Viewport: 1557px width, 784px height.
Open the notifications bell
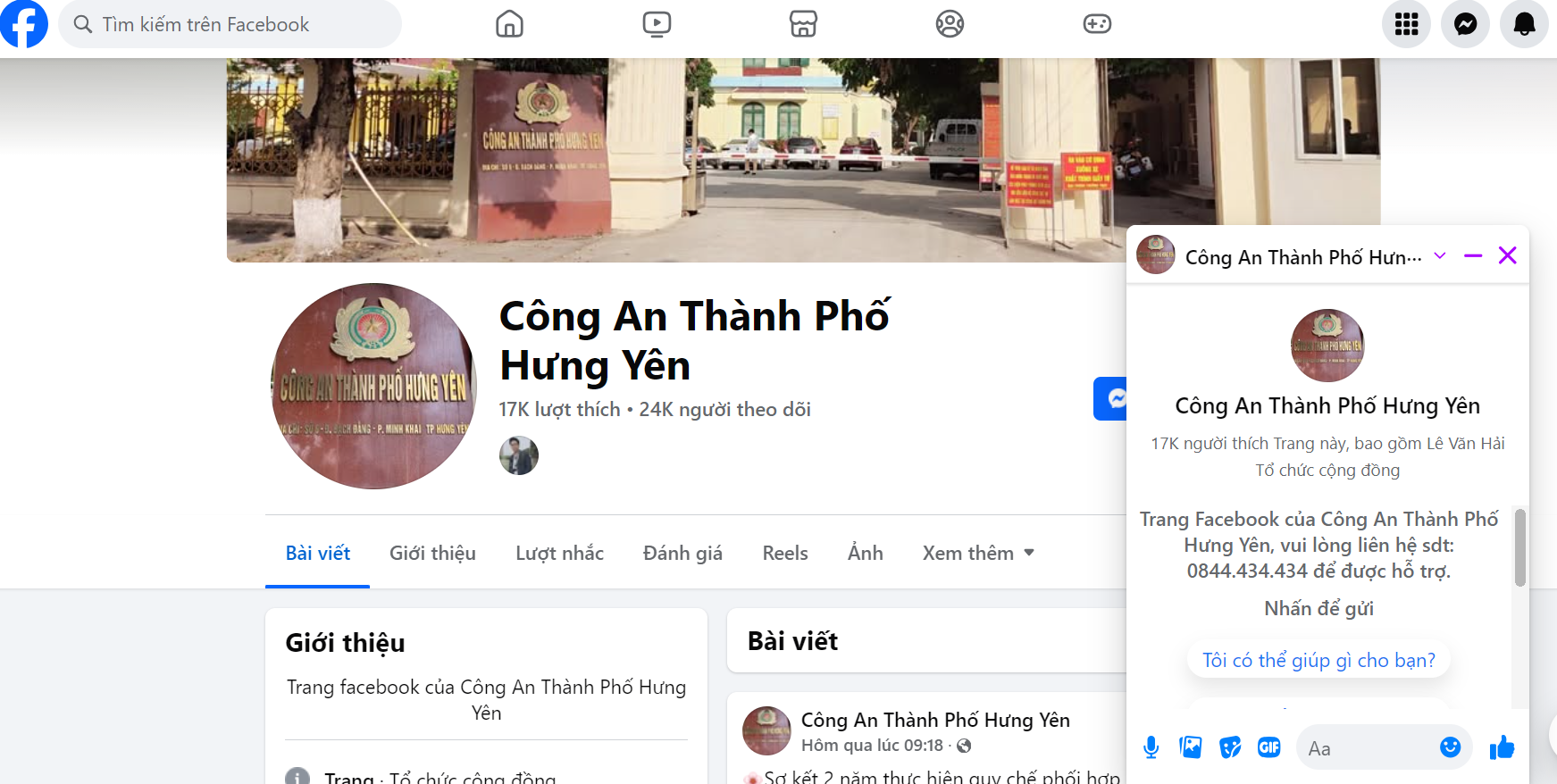pyautogui.click(x=1524, y=24)
